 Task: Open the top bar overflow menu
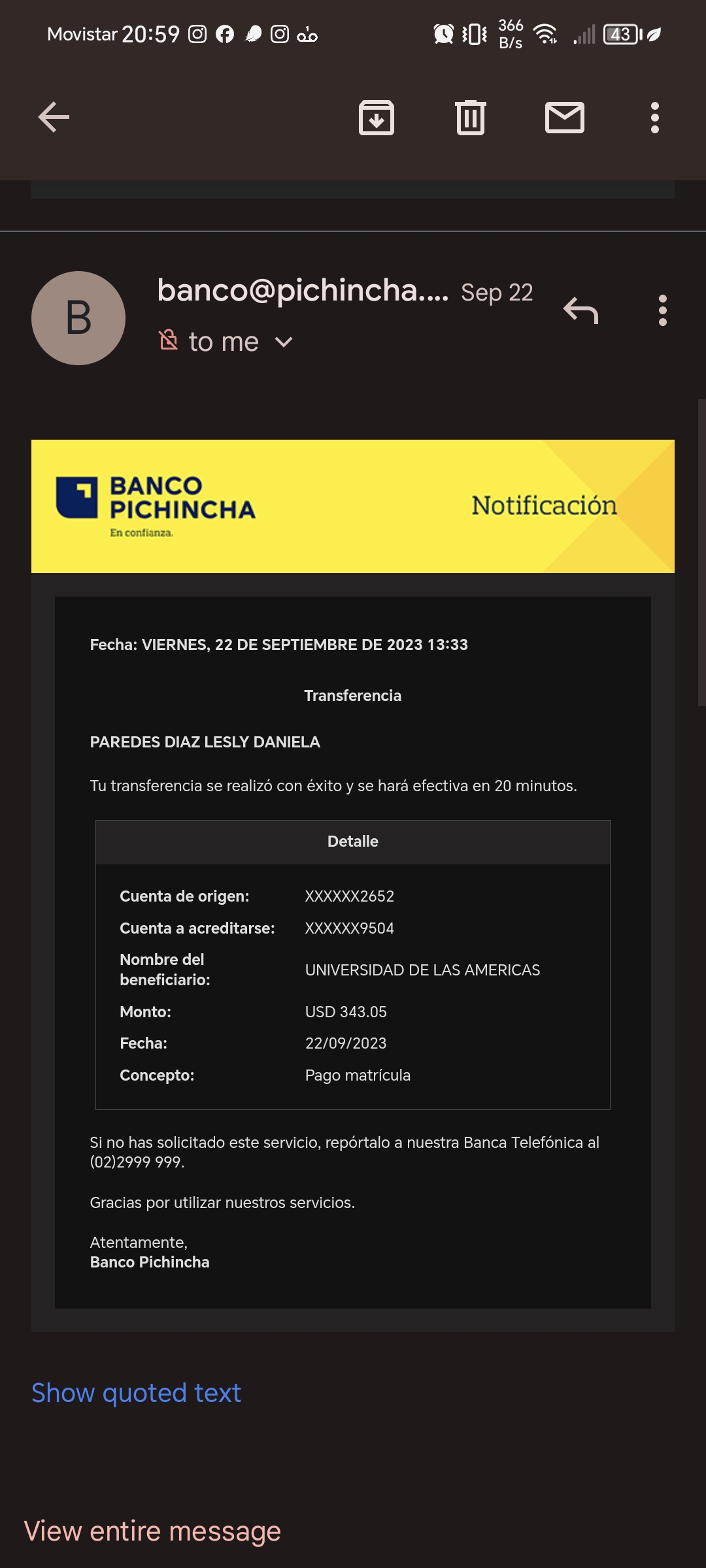pos(654,118)
